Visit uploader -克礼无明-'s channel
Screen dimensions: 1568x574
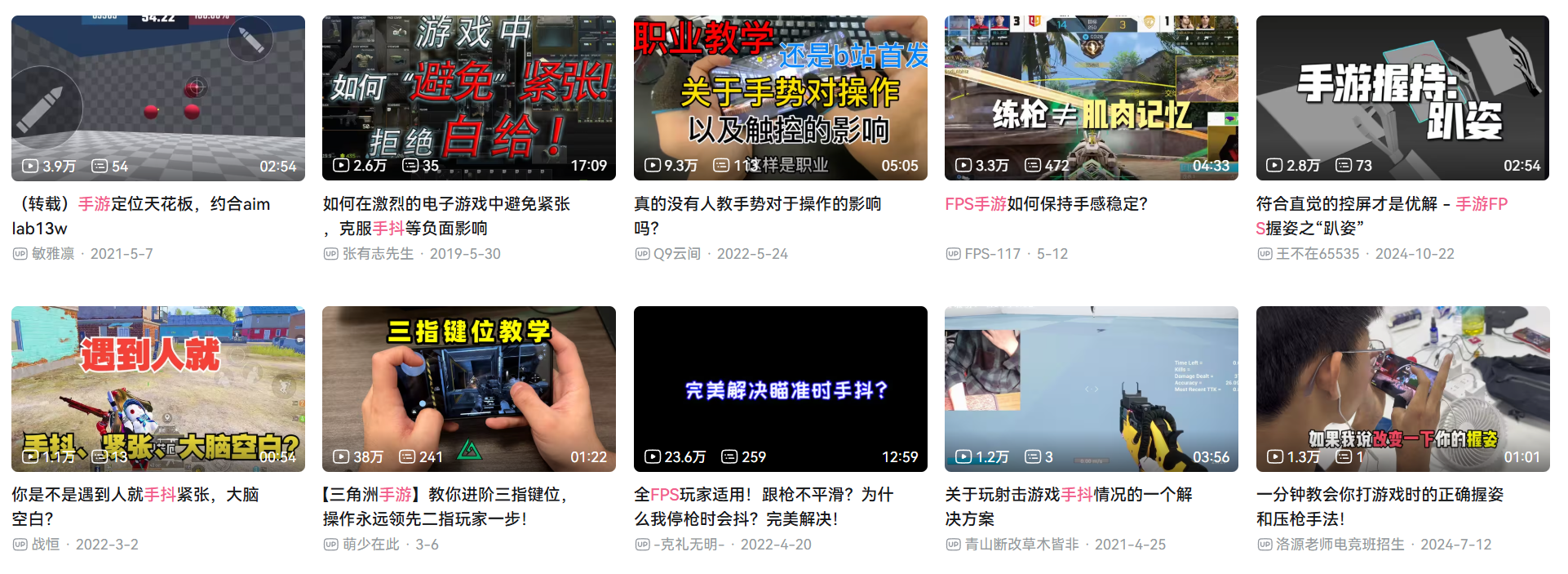(689, 545)
